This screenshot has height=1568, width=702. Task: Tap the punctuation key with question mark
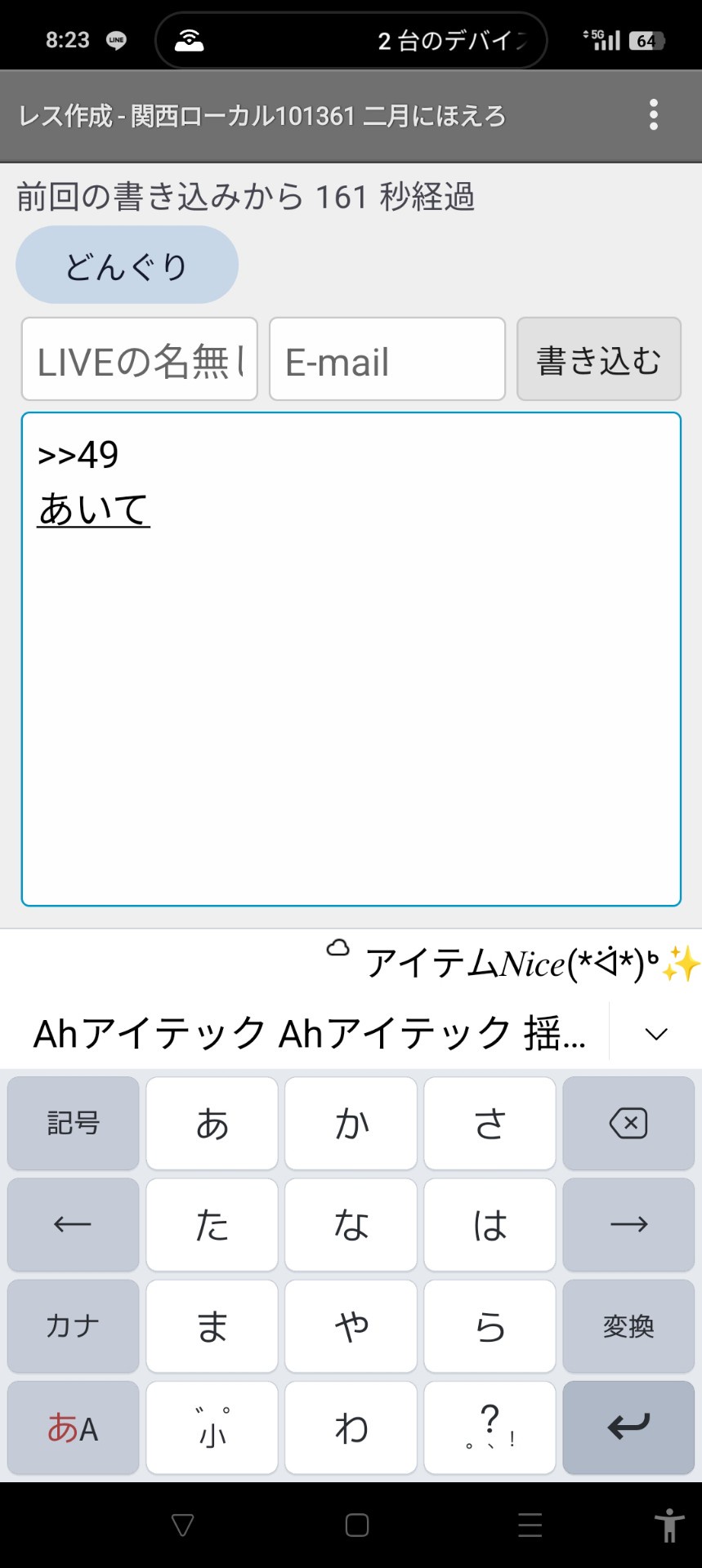coord(490,1428)
